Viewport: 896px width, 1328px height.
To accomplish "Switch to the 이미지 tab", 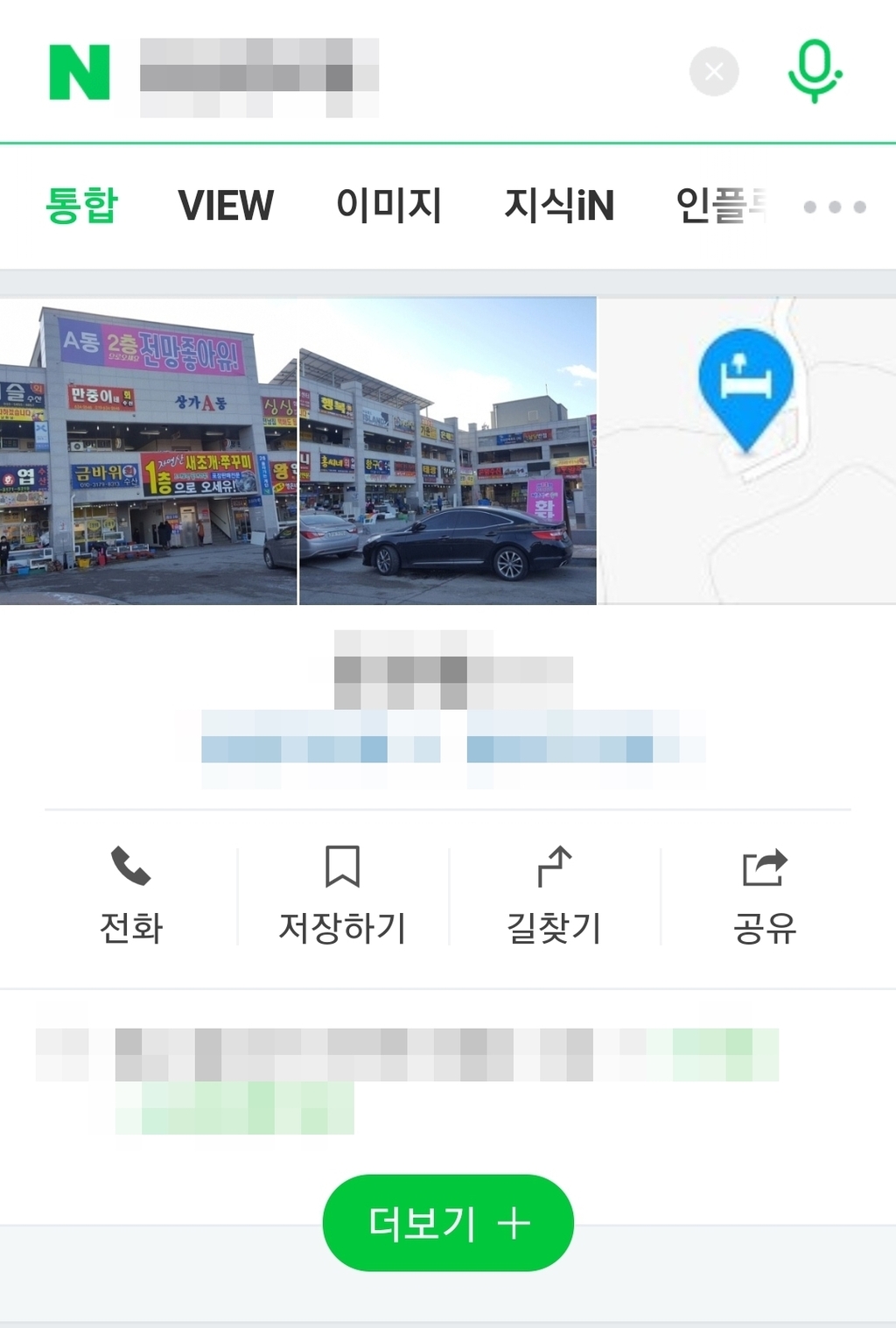I will (388, 206).
